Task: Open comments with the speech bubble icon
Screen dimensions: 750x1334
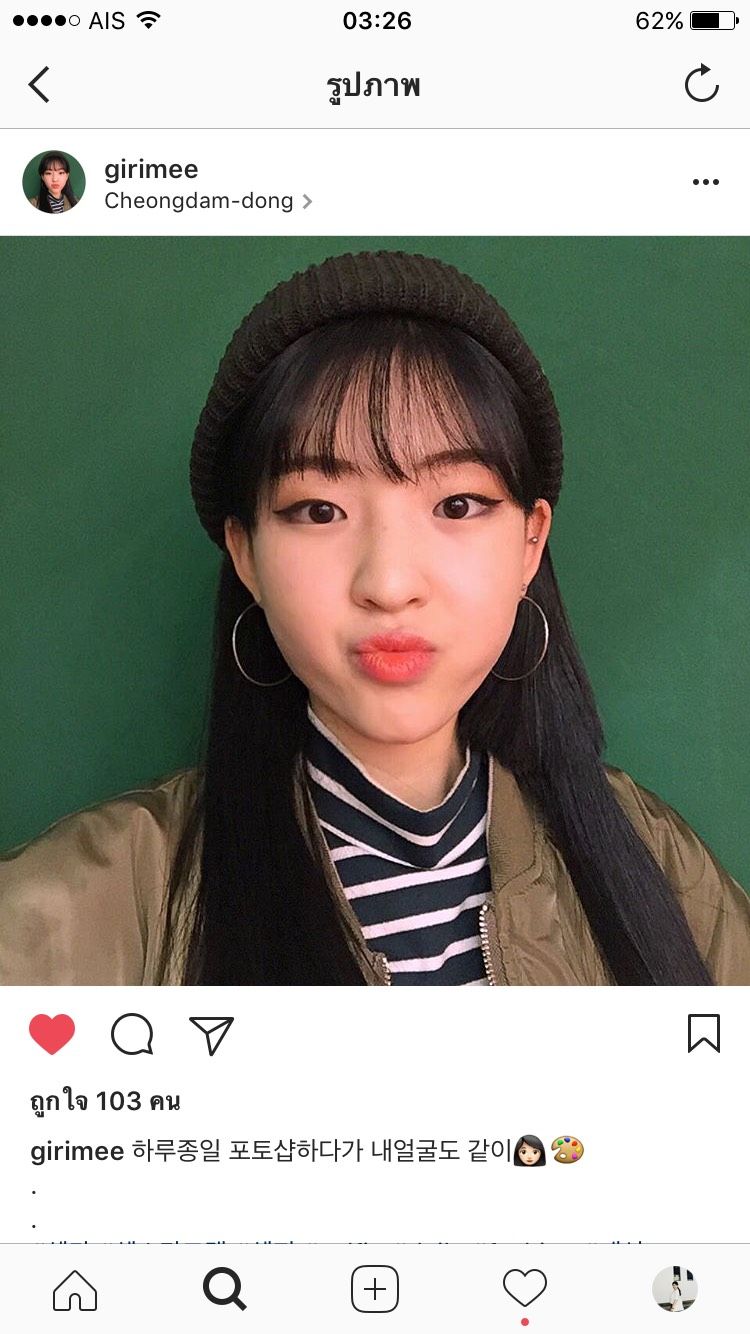Action: coord(132,1034)
